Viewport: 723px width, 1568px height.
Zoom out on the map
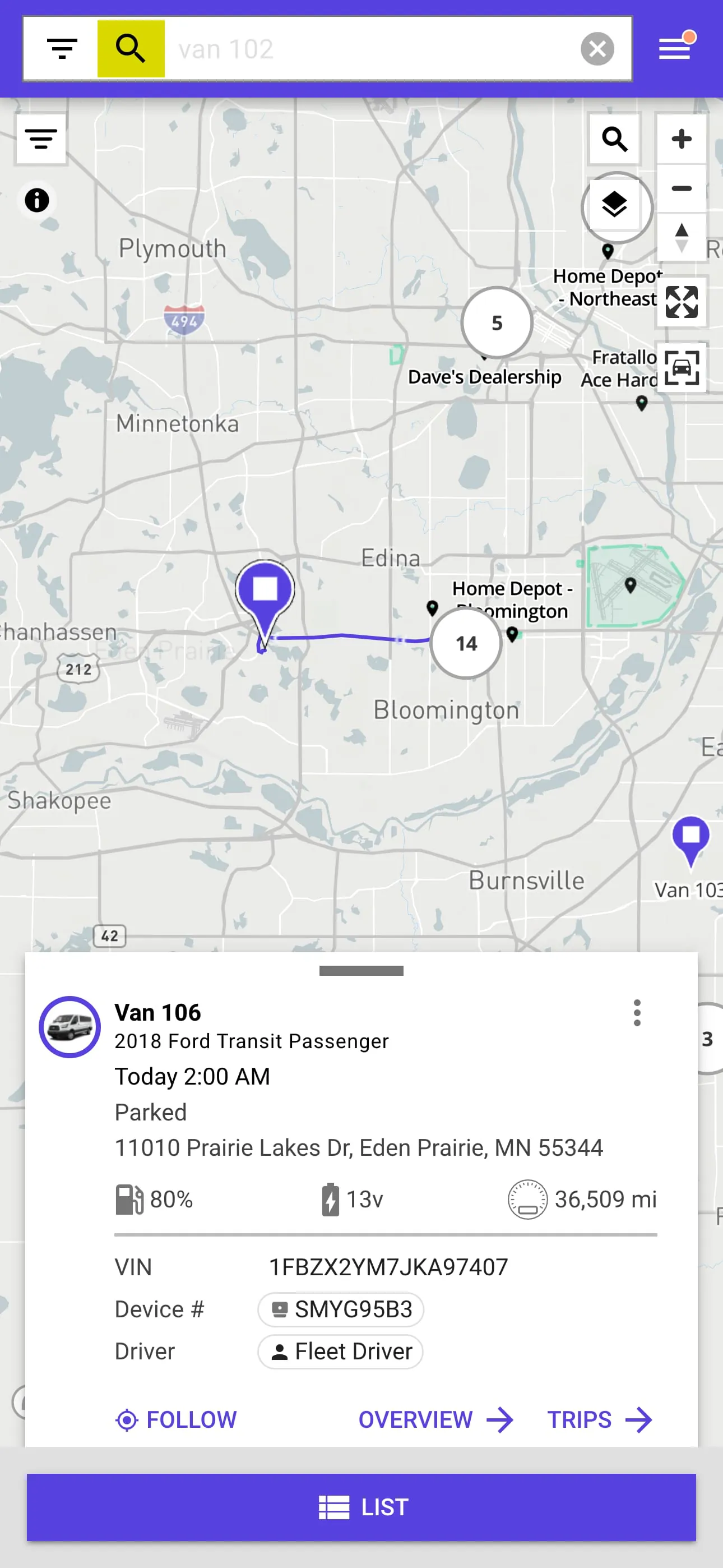(681, 188)
